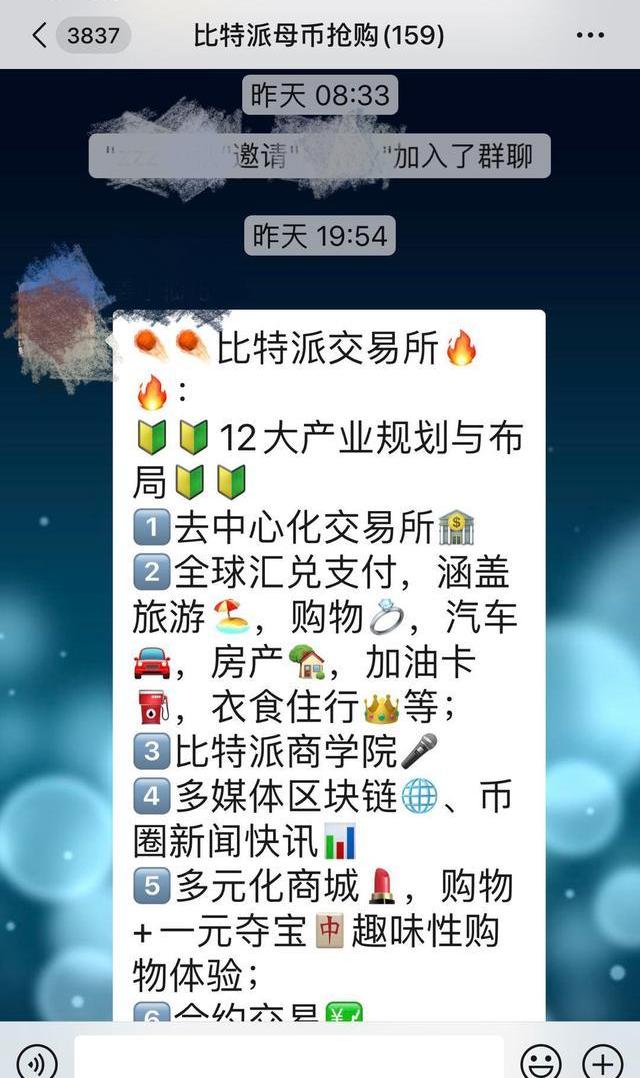The height and width of the screenshot is (1078, 640).
Task: Open the plus attachment menu
Action: point(603,1061)
